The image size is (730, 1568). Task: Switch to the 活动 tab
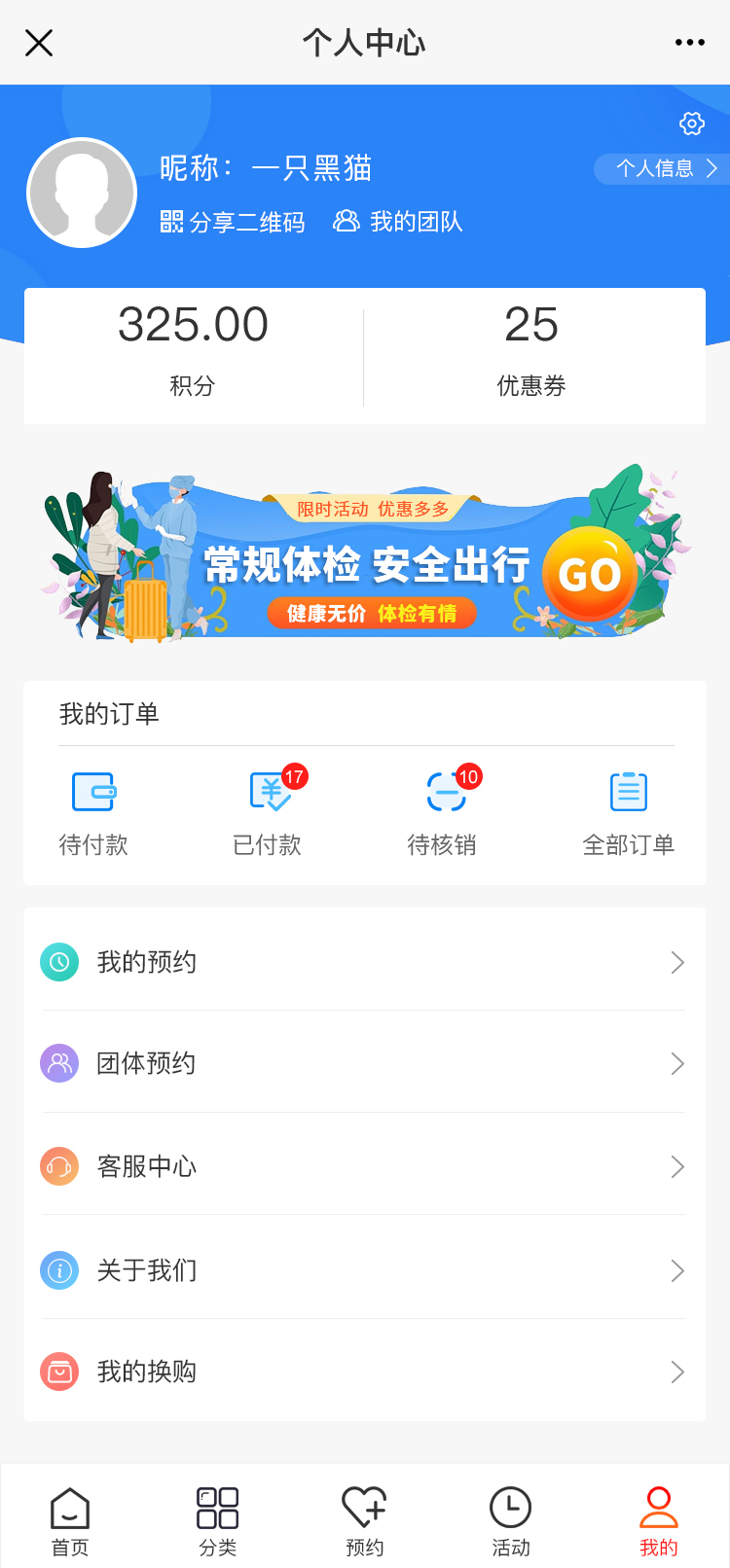(511, 1520)
